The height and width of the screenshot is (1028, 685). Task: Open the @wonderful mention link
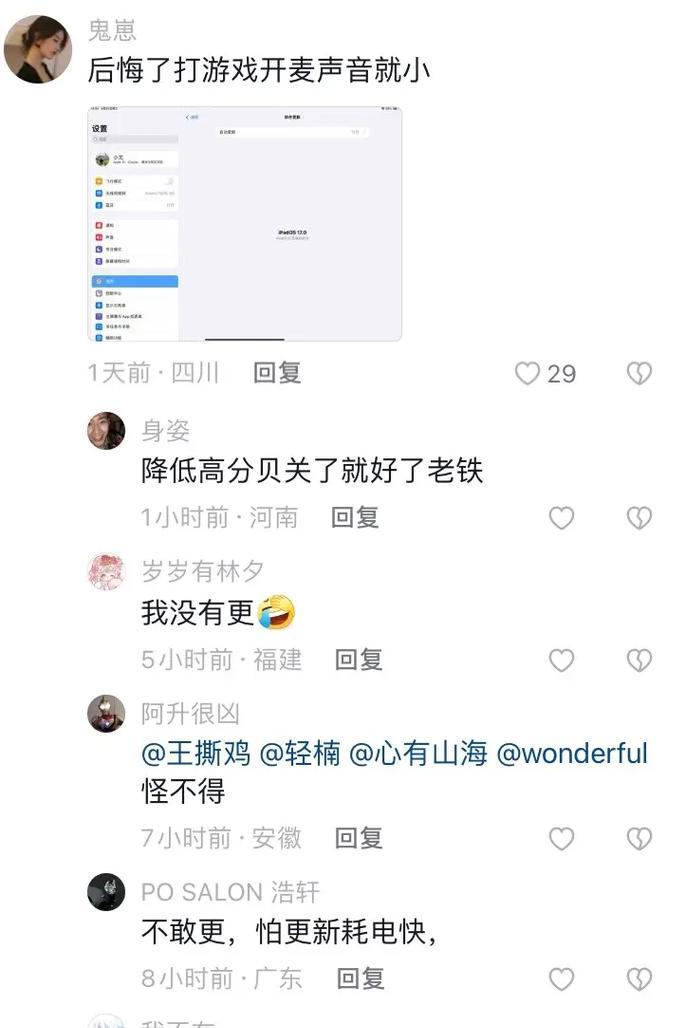[x=572, y=753]
